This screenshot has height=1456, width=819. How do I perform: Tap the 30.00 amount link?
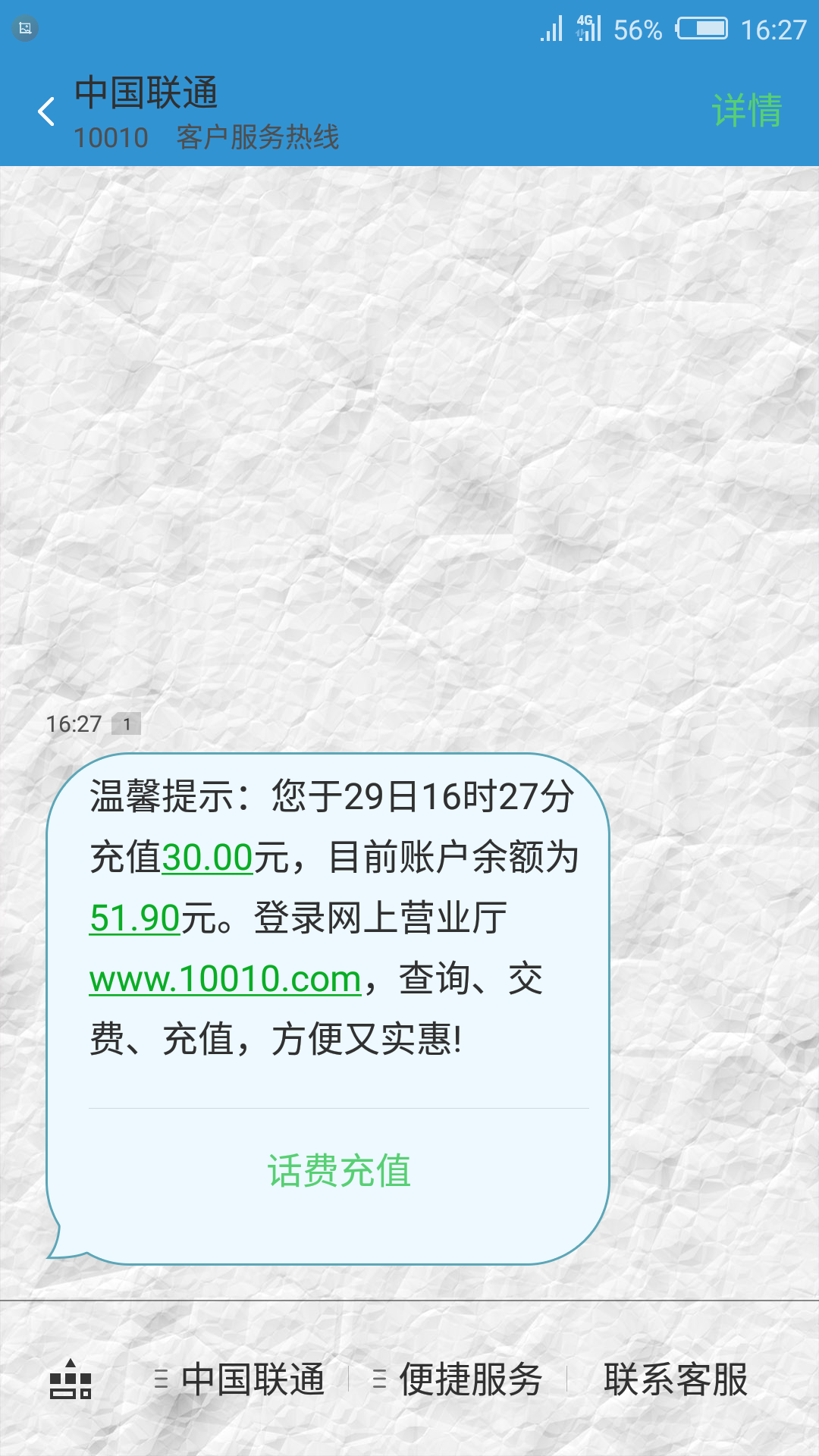(207, 858)
